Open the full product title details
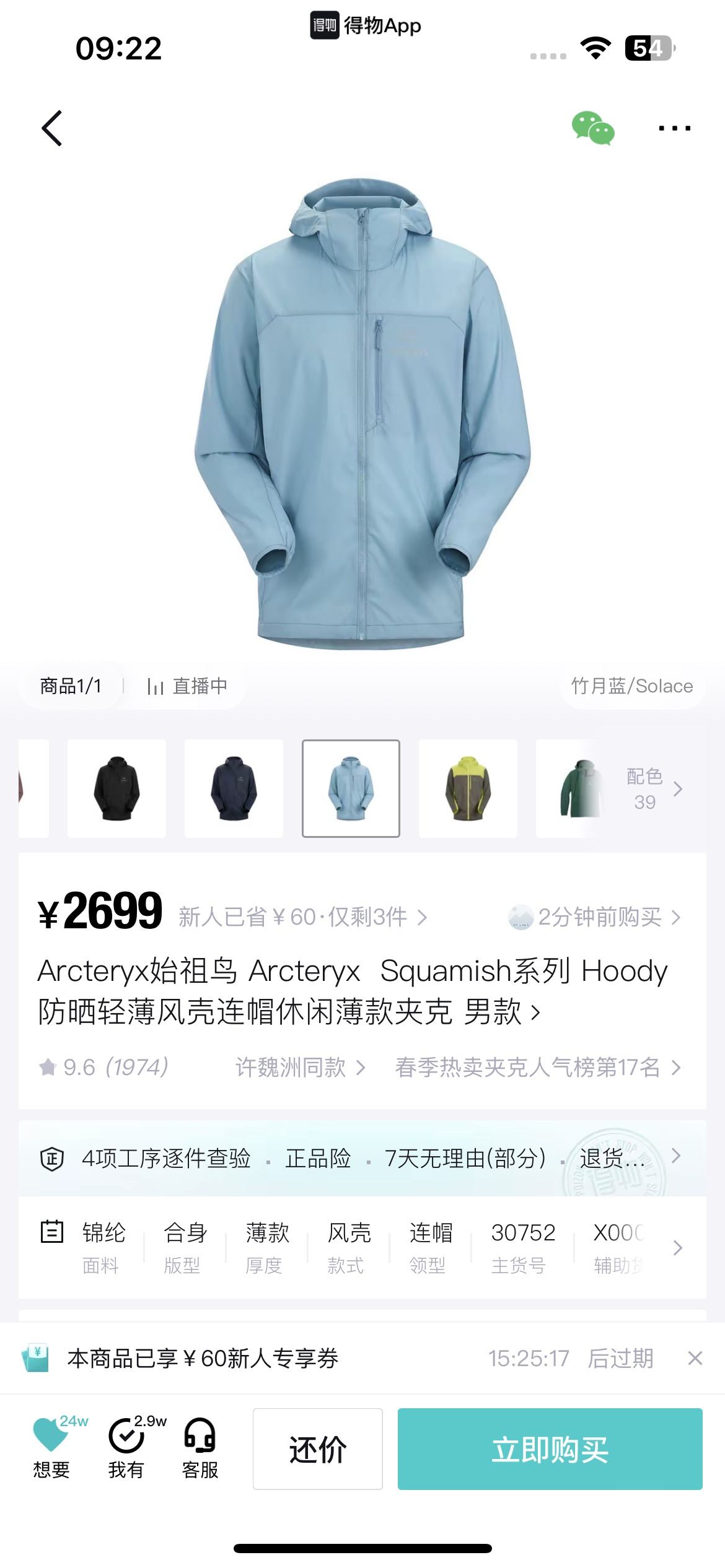The width and height of the screenshot is (725, 1568). click(353, 991)
